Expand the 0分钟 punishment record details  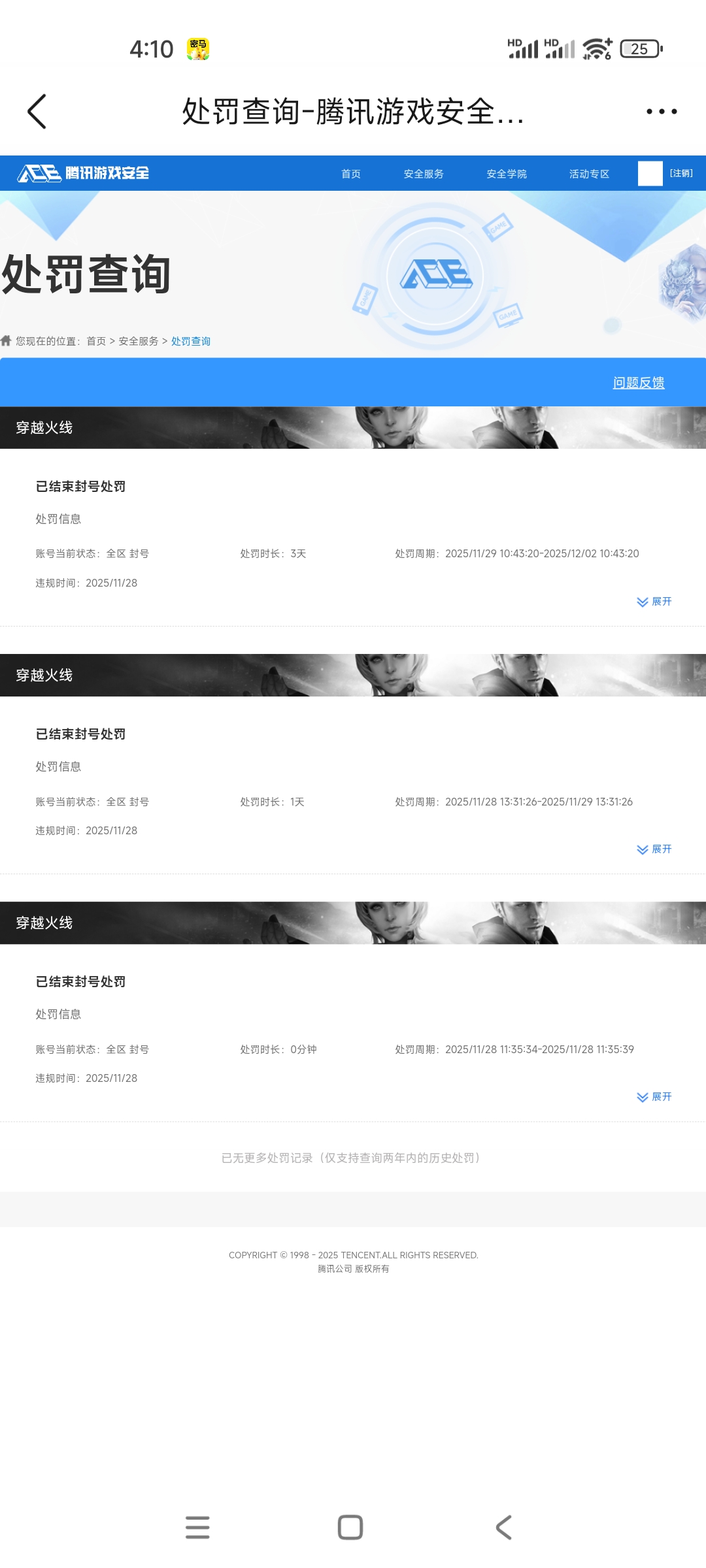pyautogui.click(x=654, y=1097)
